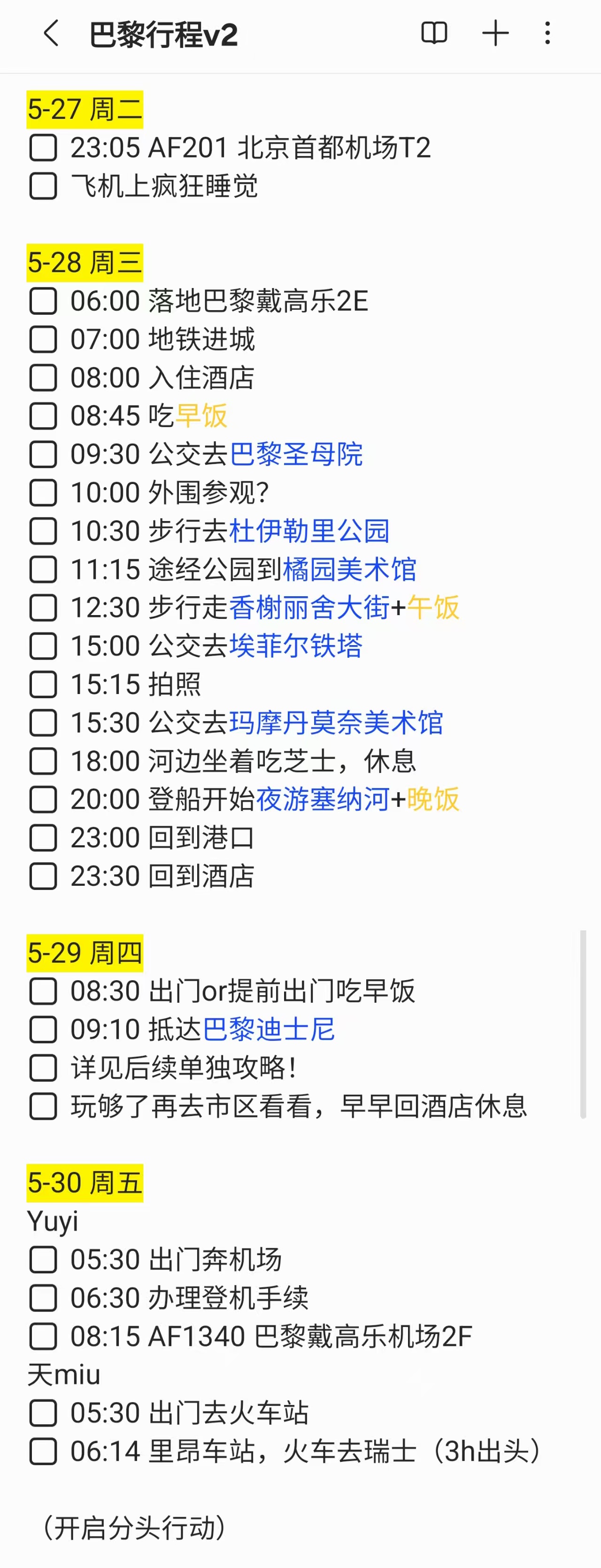Image resolution: width=601 pixels, height=1568 pixels.
Task: Check off 20:00 登船开始夜游塞纳河
Action: (43, 800)
